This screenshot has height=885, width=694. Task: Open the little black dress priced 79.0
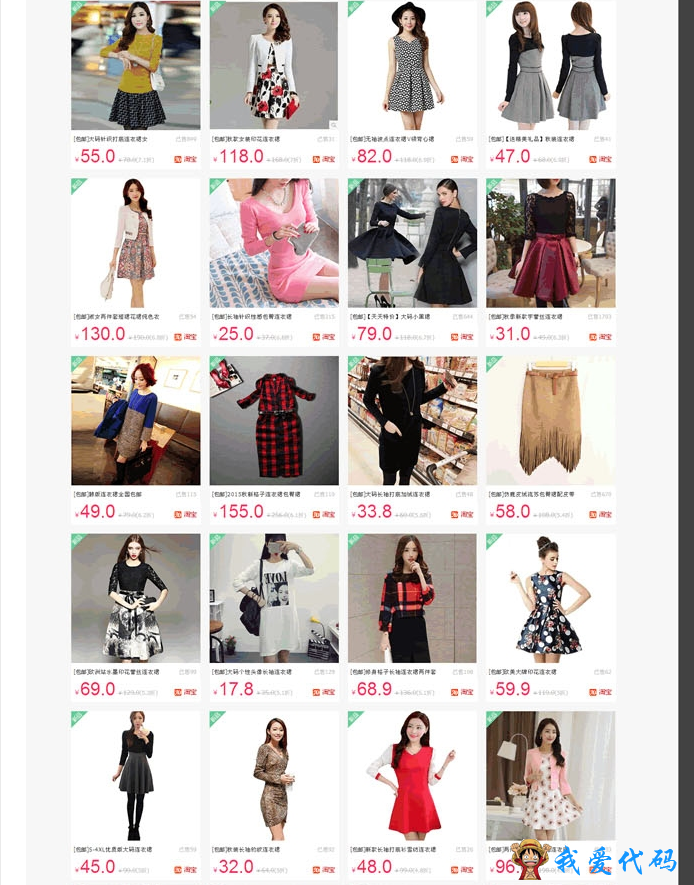pyautogui.click(x=412, y=243)
